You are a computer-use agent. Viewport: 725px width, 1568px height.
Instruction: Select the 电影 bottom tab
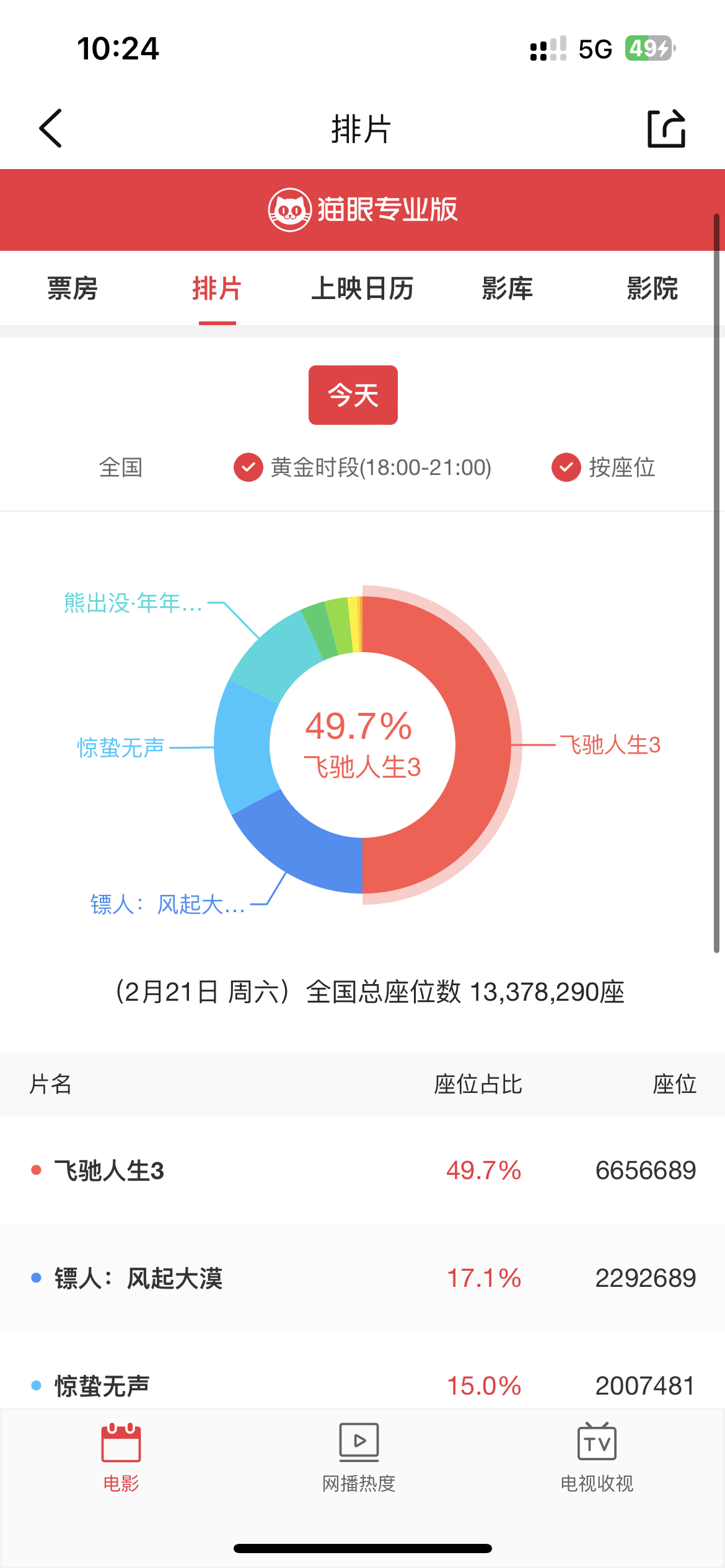[121, 1458]
